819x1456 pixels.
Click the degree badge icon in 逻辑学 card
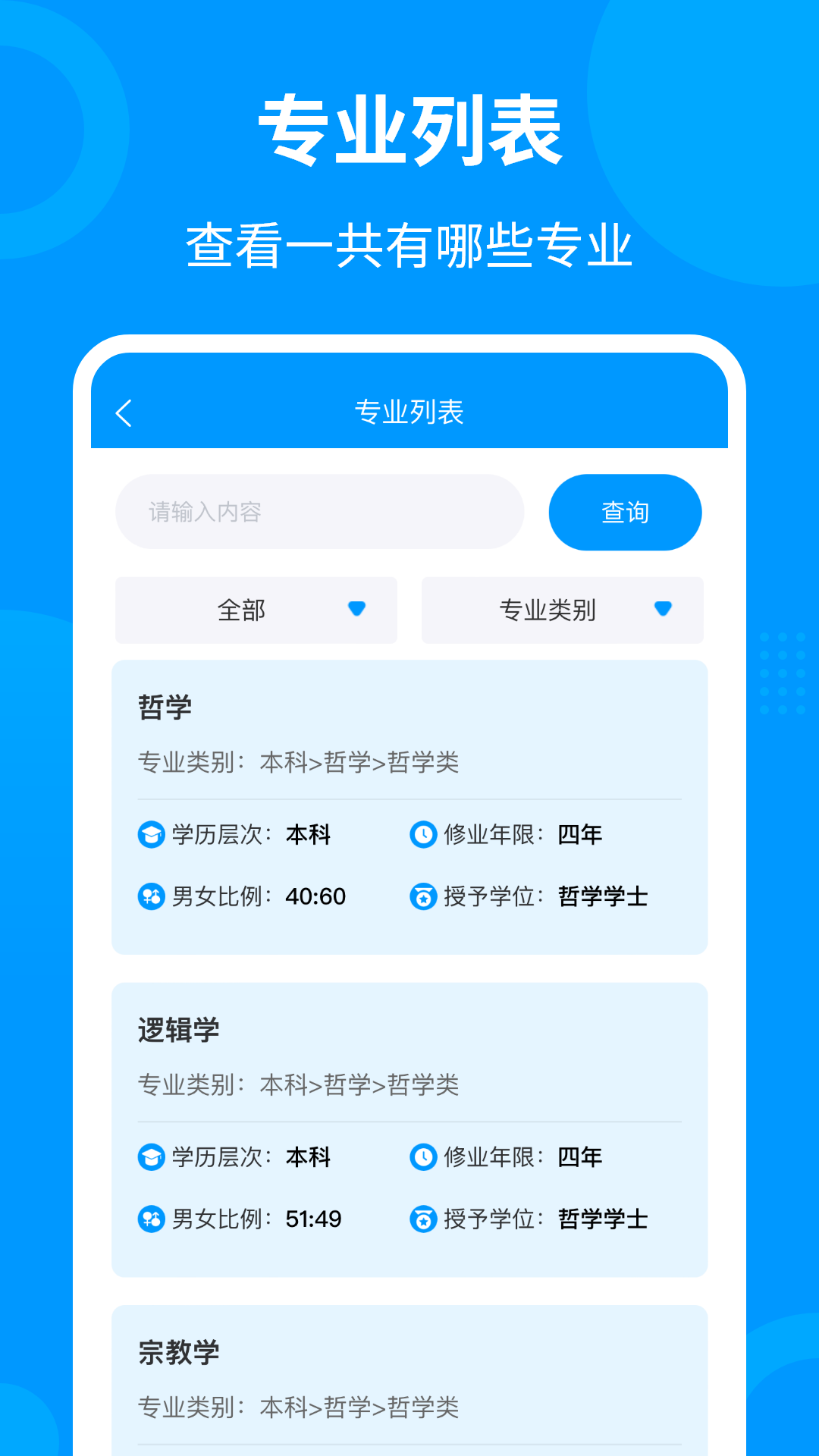(x=423, y=1219)
